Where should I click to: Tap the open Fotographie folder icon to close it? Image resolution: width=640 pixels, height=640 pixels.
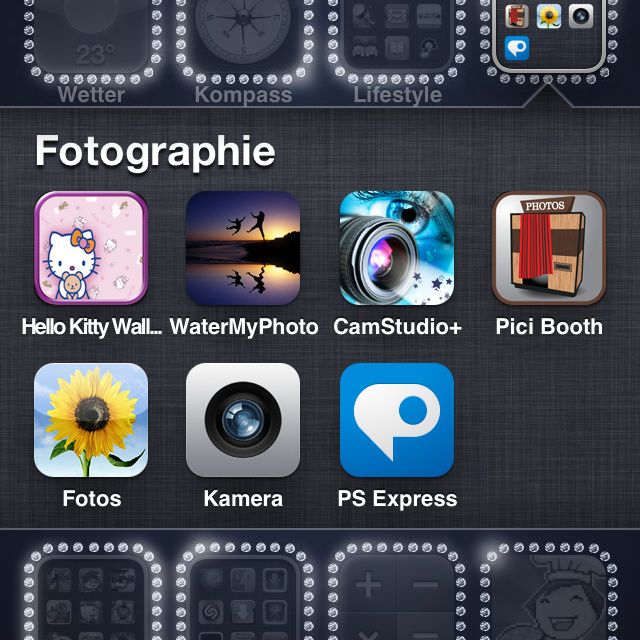click(549, 34)
